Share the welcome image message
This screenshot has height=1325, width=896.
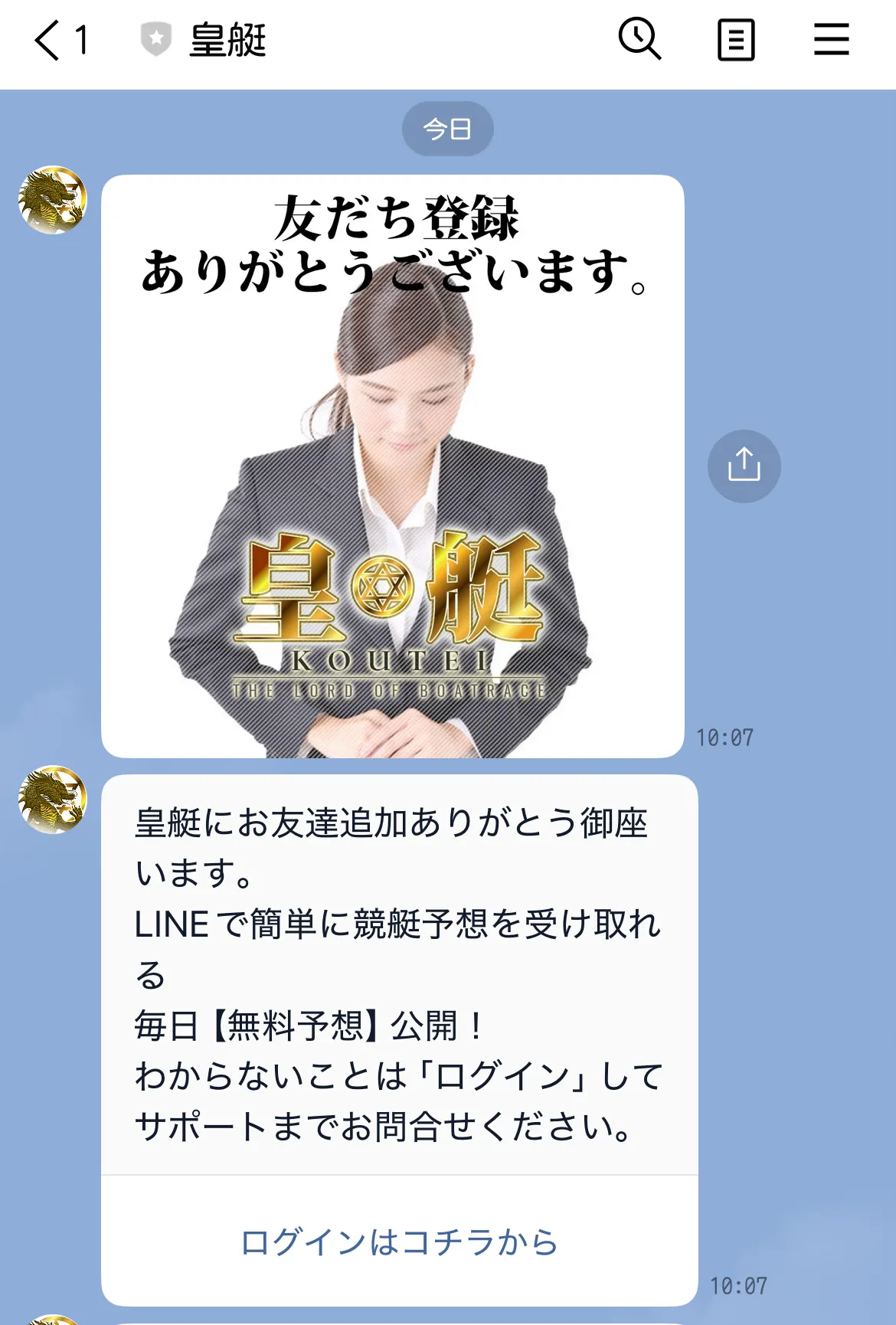click(744, 466)
